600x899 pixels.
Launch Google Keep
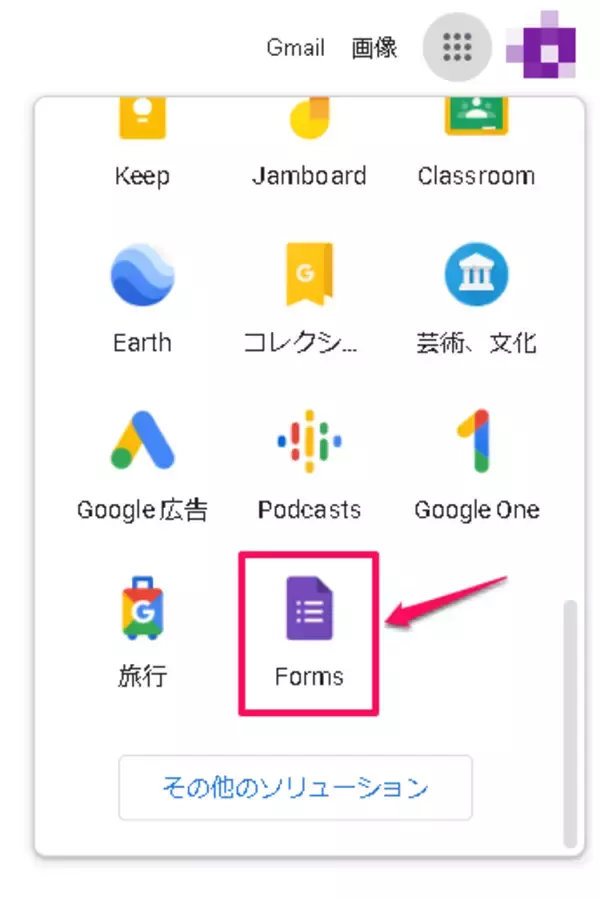point(142,140)
